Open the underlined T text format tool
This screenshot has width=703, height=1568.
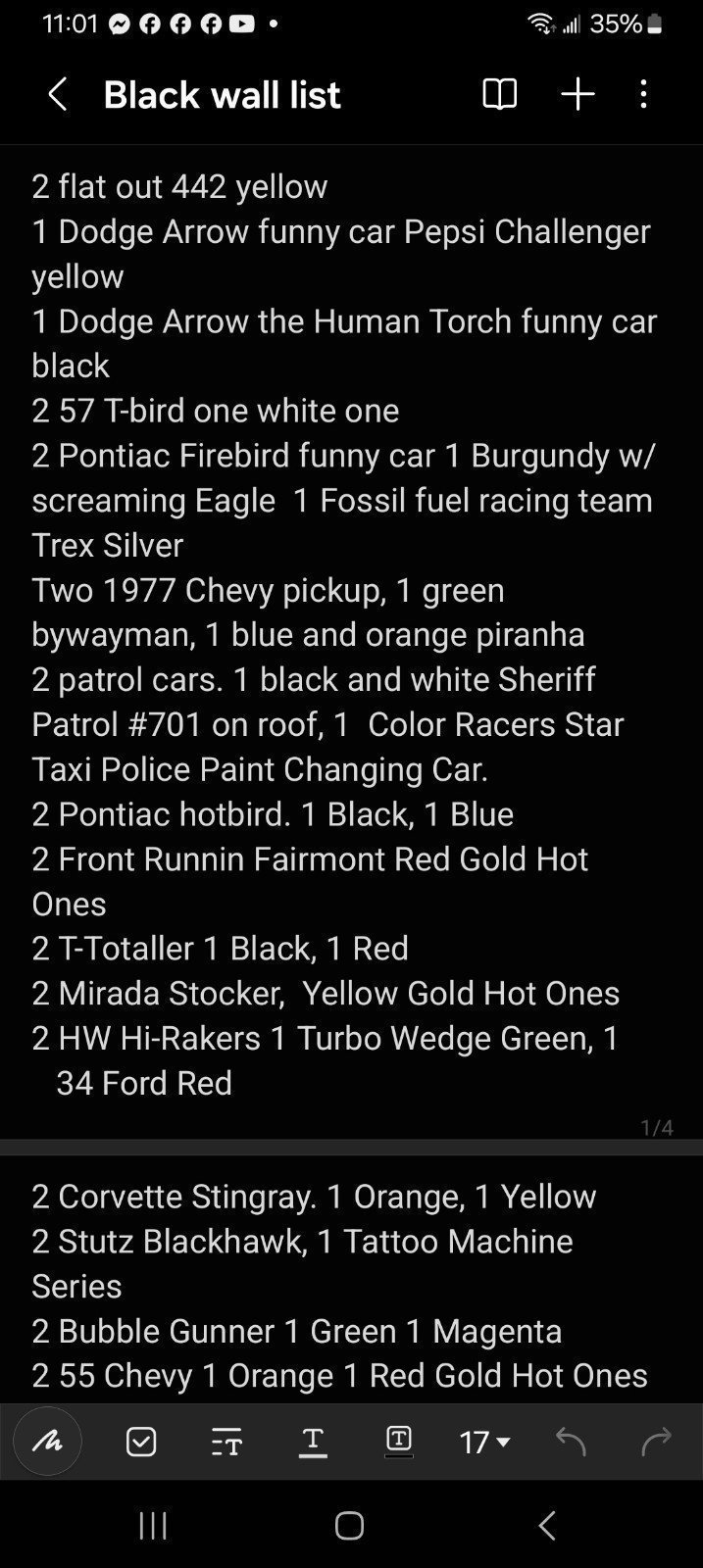[313, 1442]
